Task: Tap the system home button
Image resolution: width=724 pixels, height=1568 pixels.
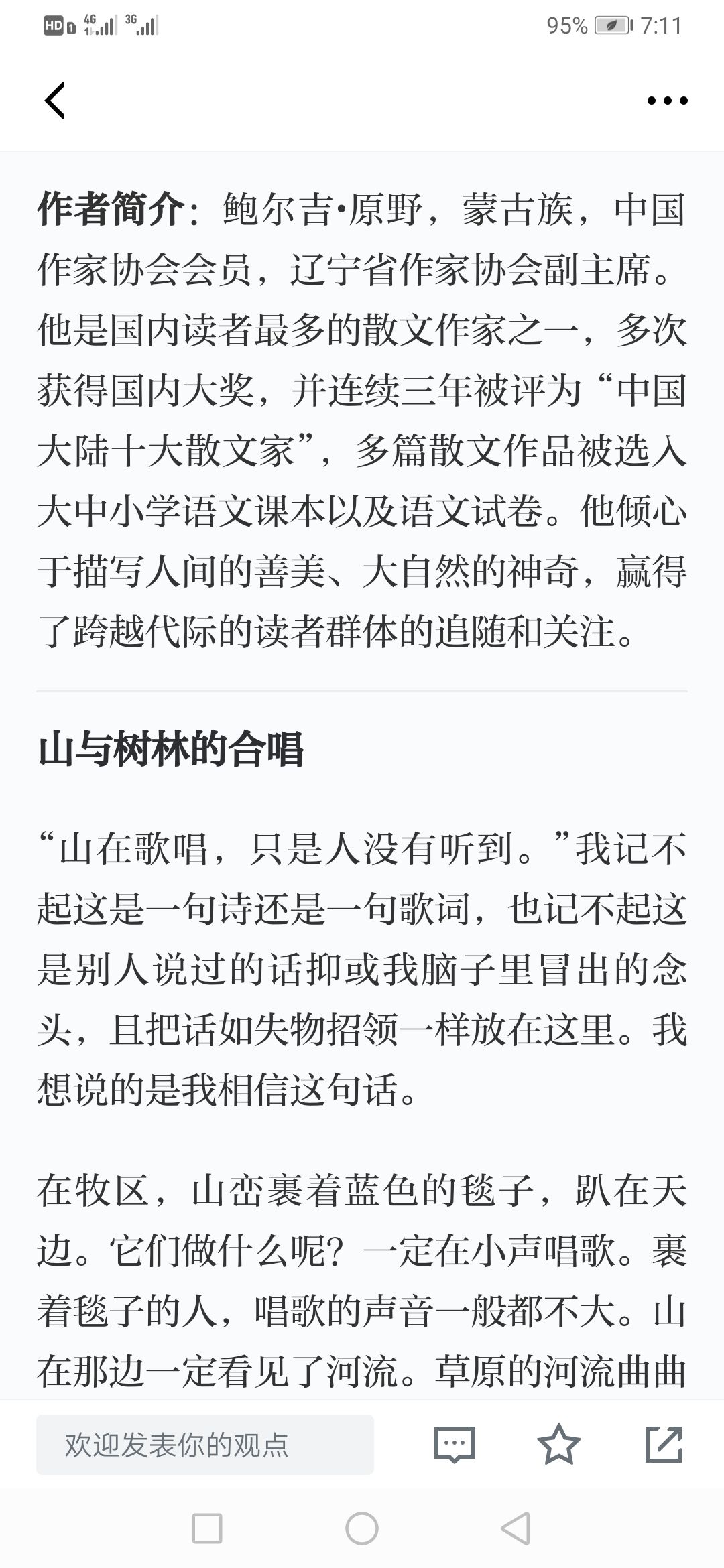Action: click(x=362, y=1529)
